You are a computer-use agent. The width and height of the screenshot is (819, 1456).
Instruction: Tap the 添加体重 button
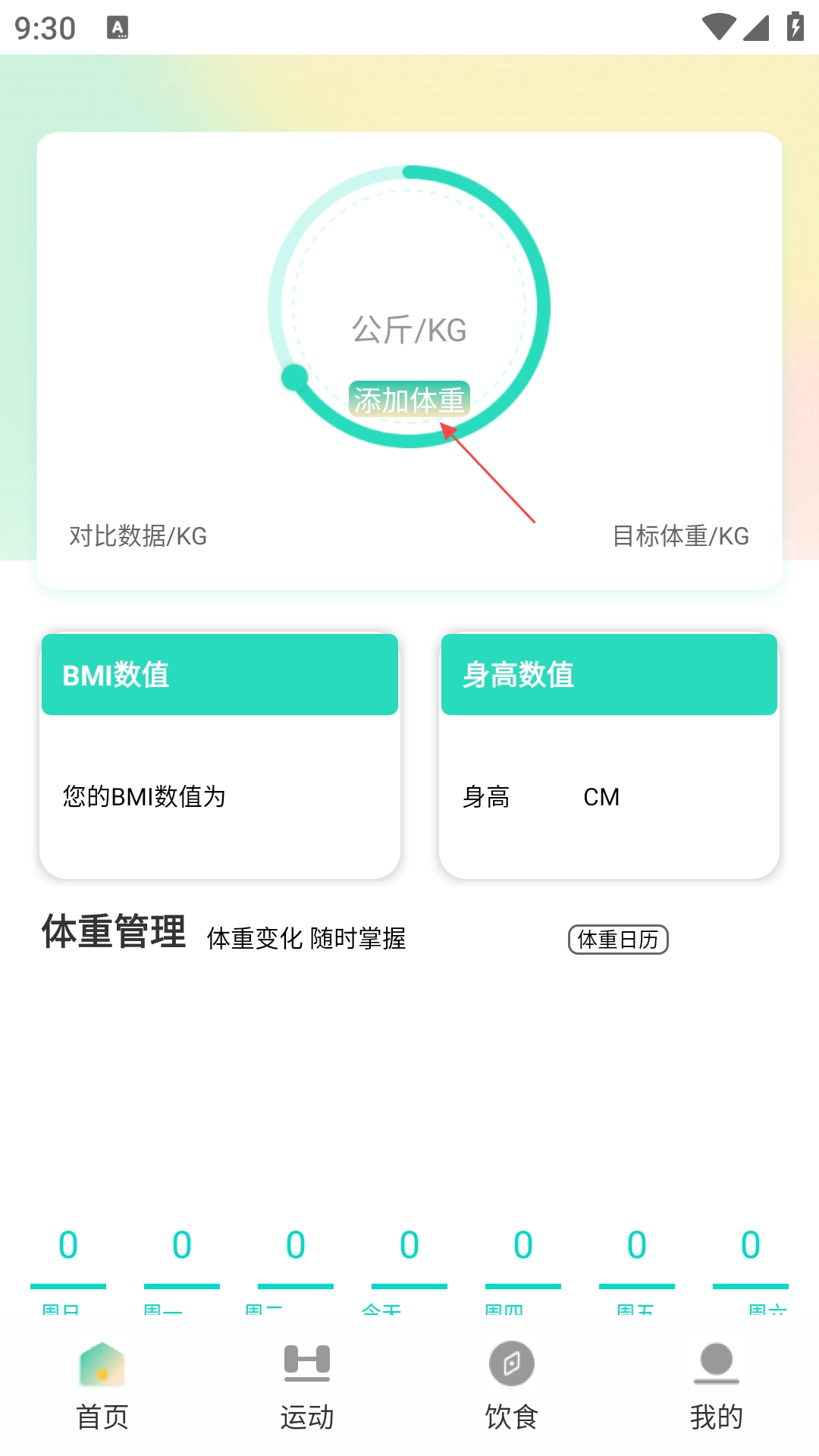tap(409, 400)
